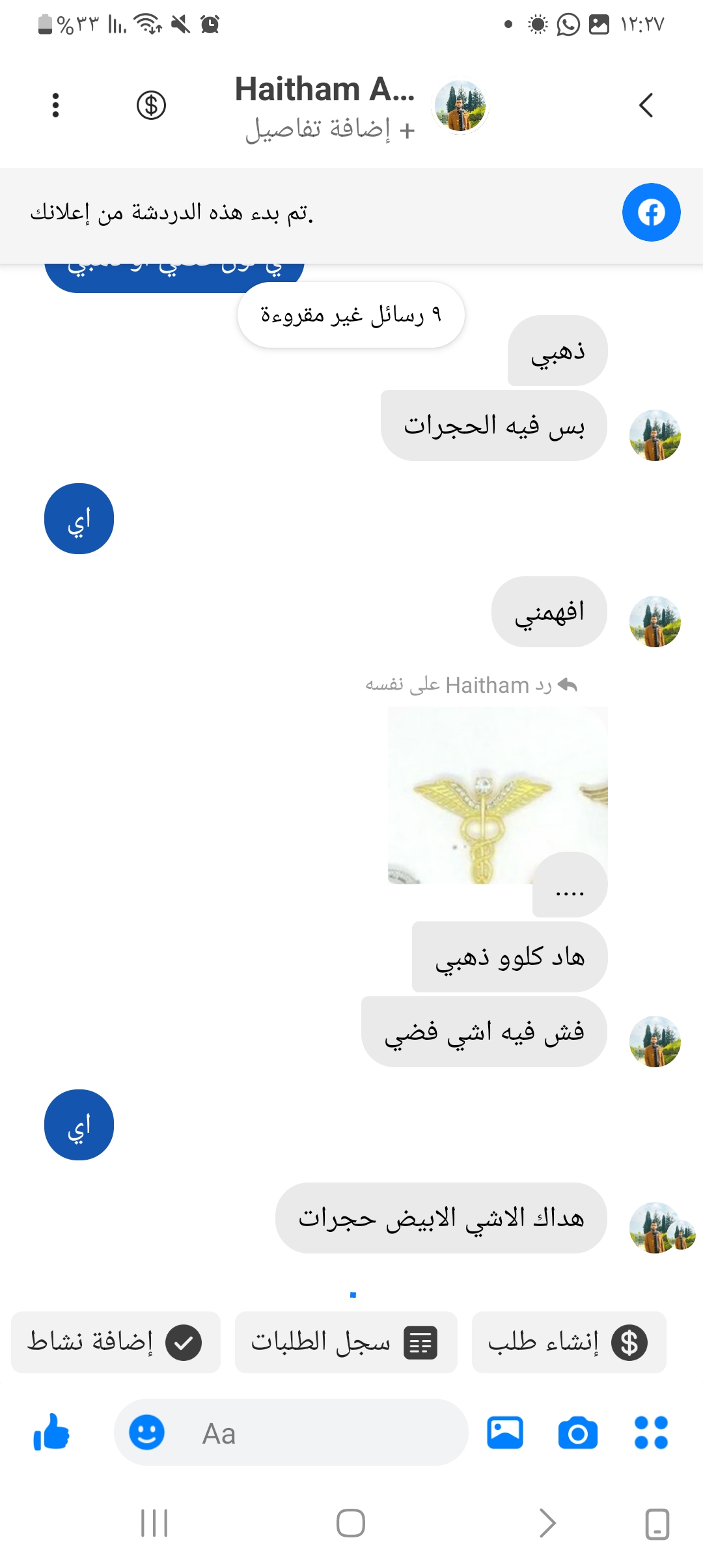This screenshot has width=703, height=1568.
Task: Tap the dollar payment icon in header
Action: [x=151, y=105]
